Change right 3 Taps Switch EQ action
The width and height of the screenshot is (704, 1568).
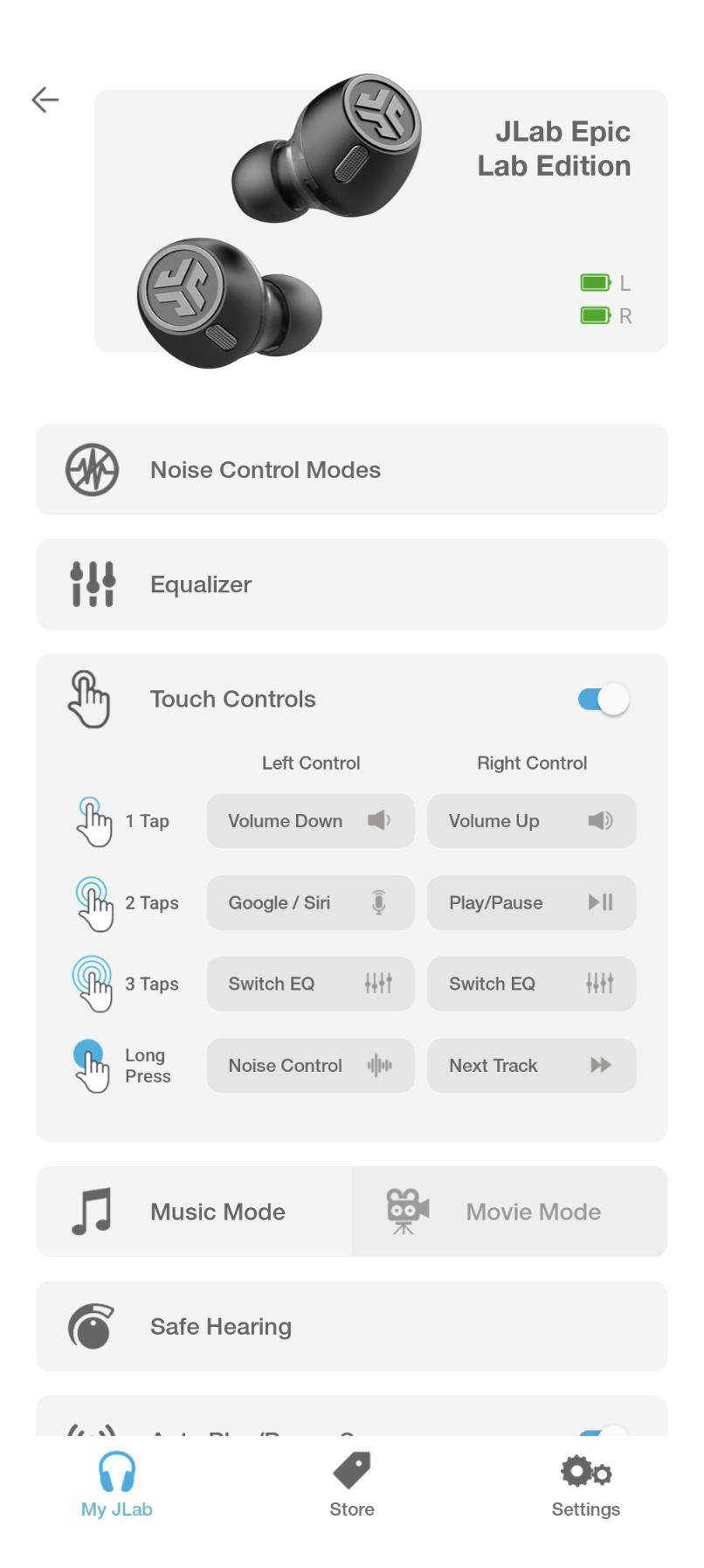(x=531, y=984)
